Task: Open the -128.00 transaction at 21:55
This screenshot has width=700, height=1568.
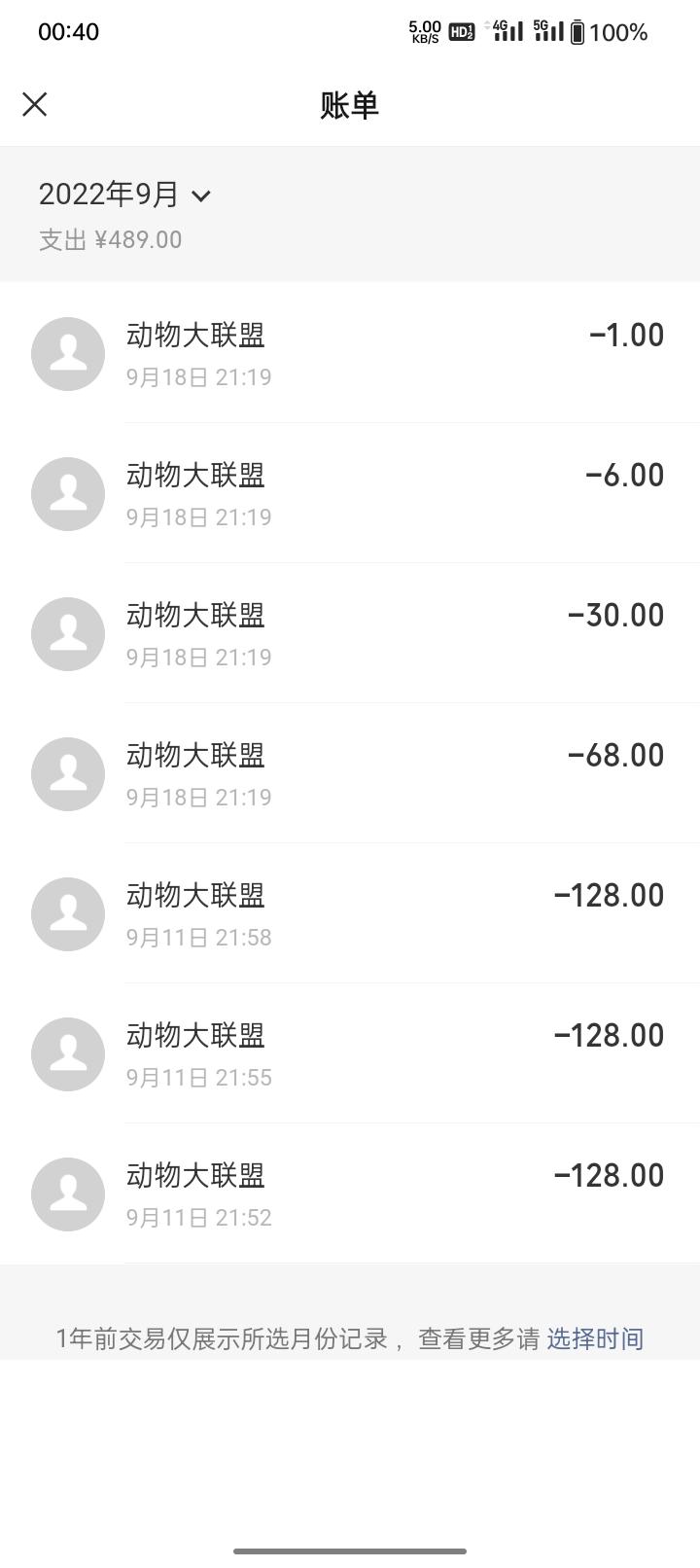Action: click(x=350, y=1053)
